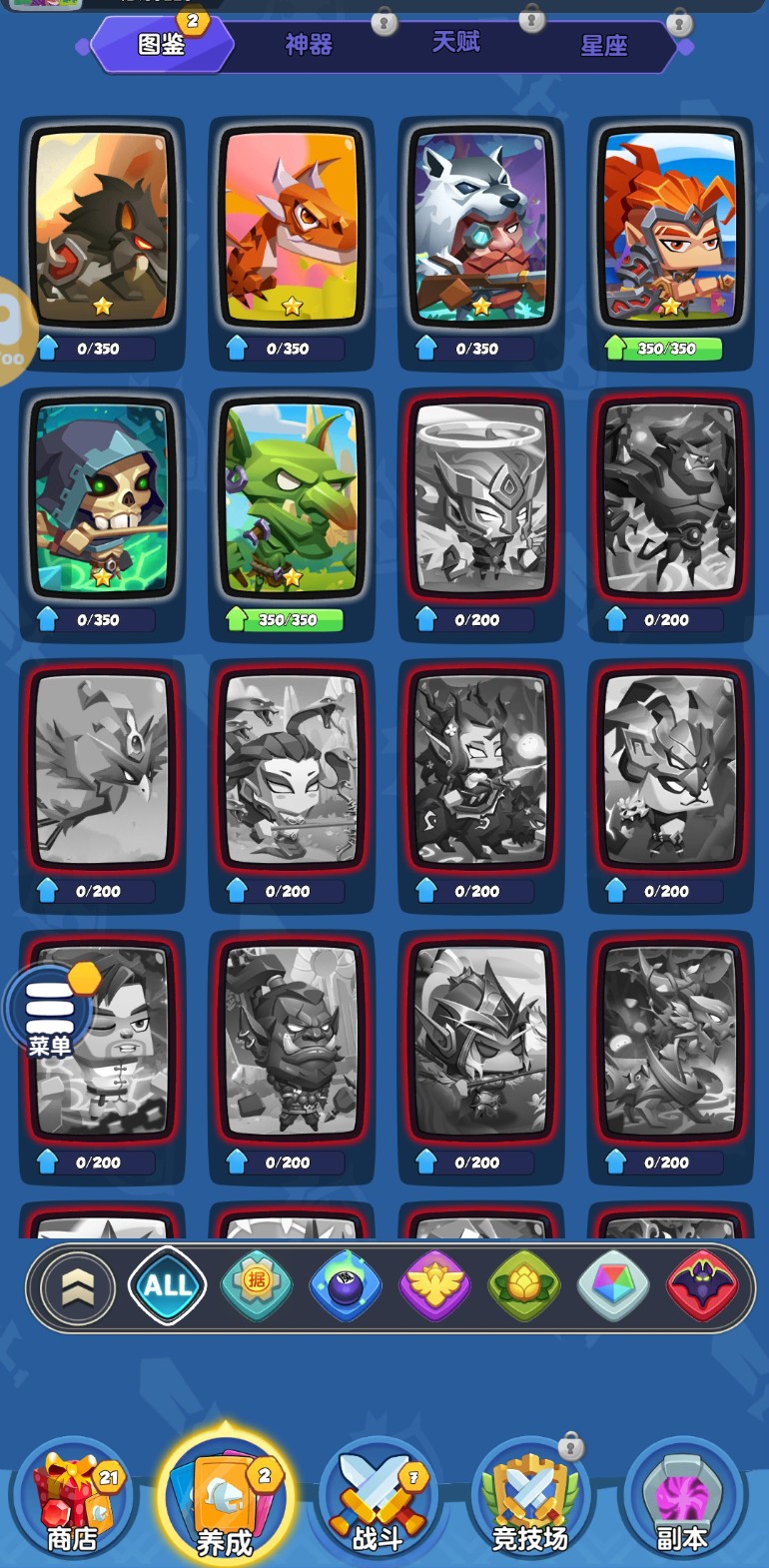Open the red-haired warrior card with 350/350
This screenshot has width=769, height=1568.
point(670,230)
